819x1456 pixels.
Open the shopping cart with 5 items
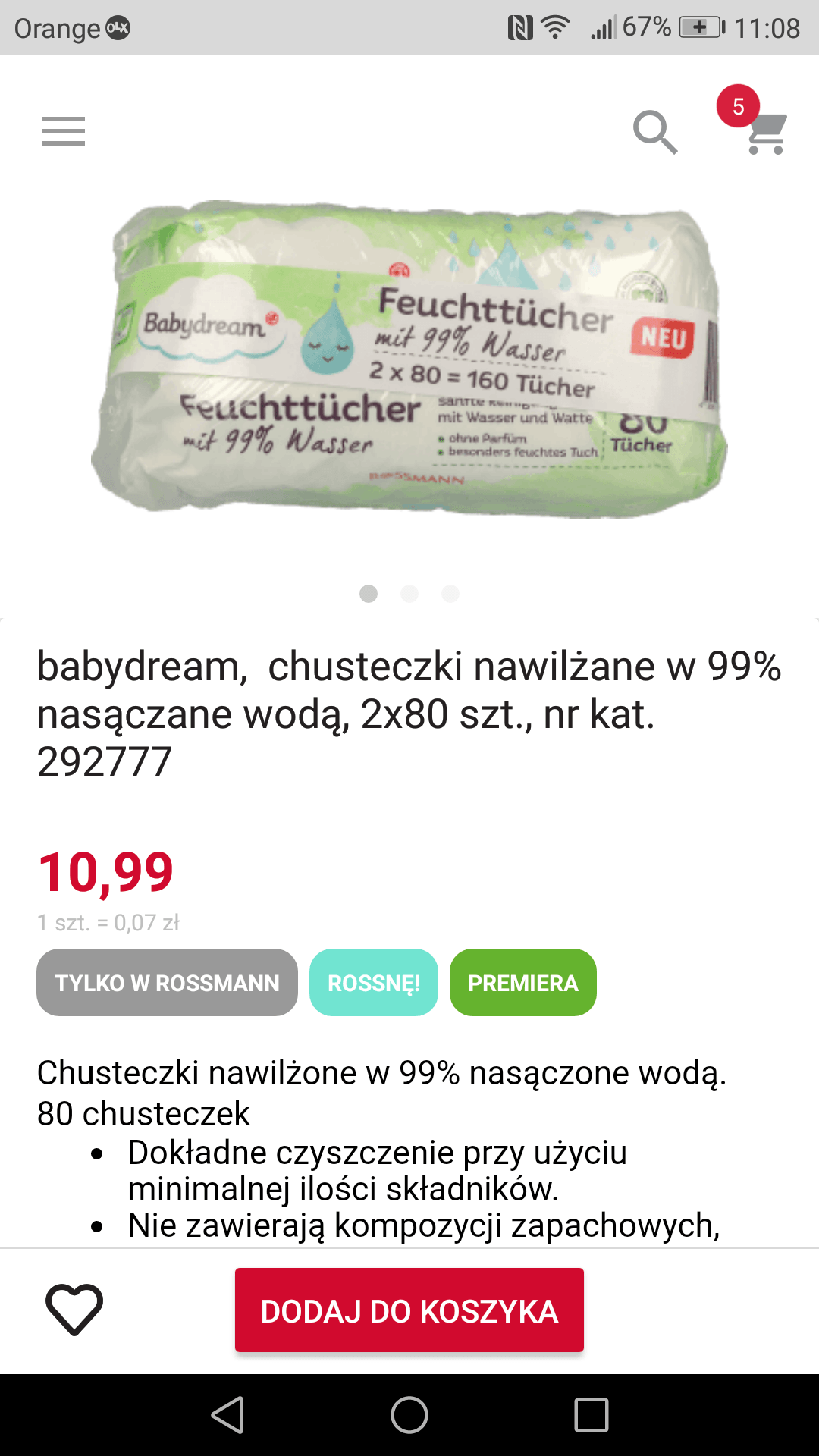pyautogui.click(x=764, y=132)
